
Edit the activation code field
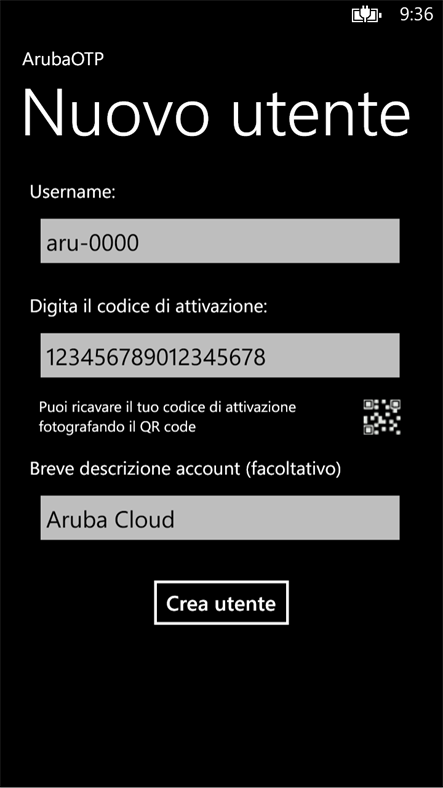coord(220,355)
